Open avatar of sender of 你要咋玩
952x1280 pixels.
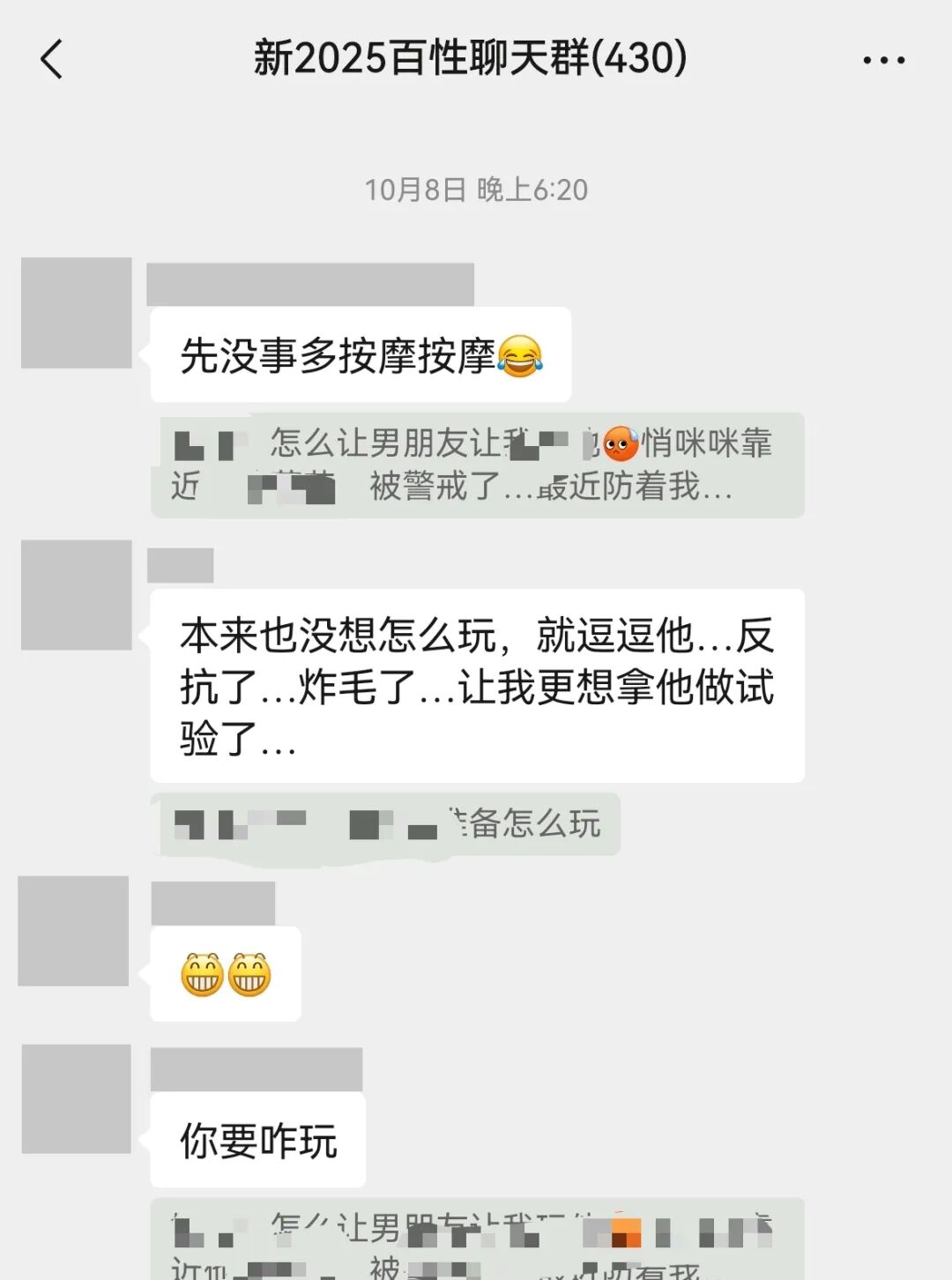(77, 1099)
